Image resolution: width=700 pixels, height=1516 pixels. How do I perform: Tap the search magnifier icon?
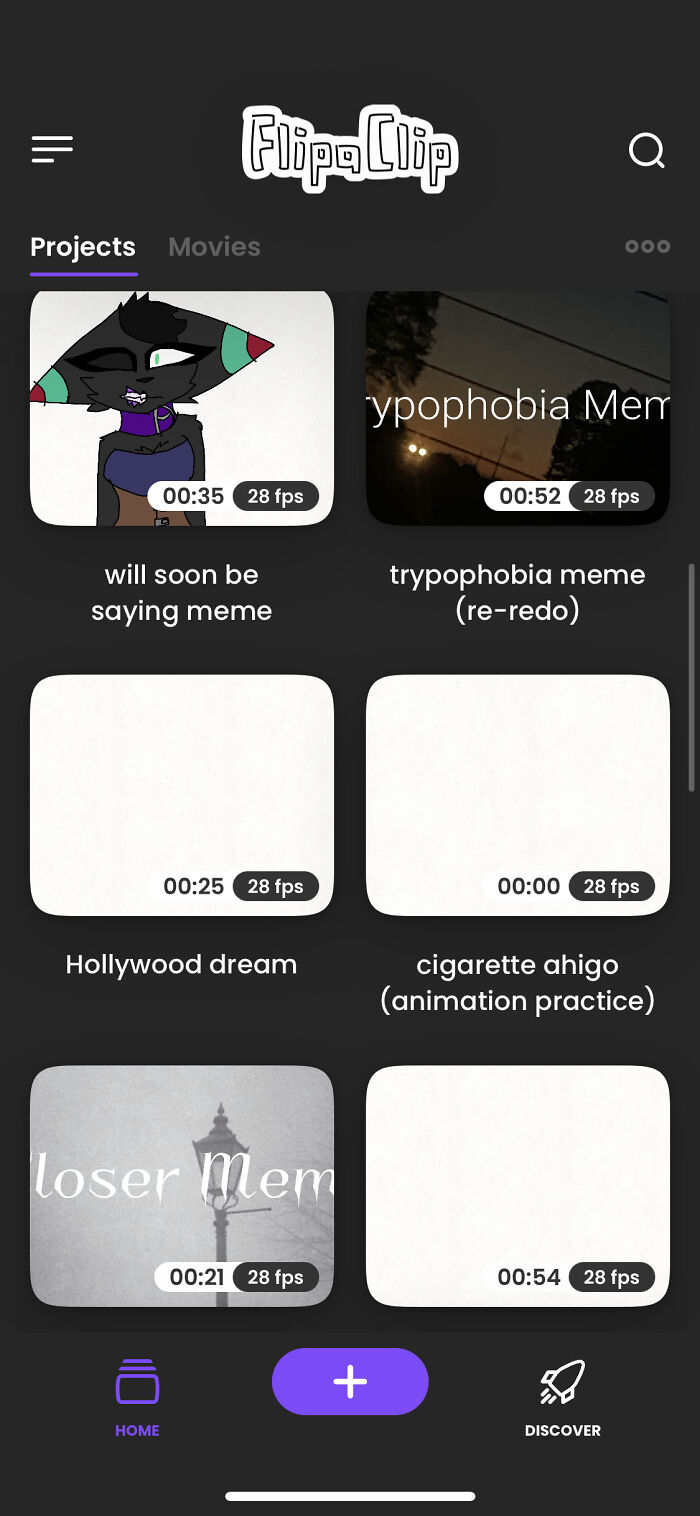[646, 151]
